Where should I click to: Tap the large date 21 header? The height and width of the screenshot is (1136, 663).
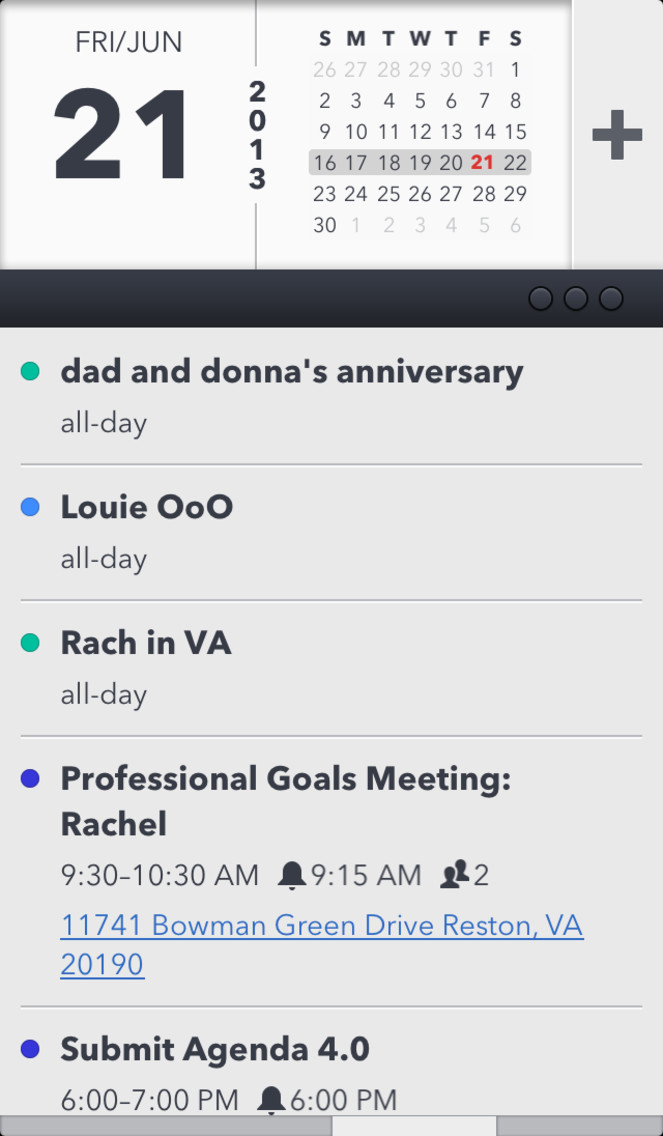pyautogui.click(x=121, y=135)
